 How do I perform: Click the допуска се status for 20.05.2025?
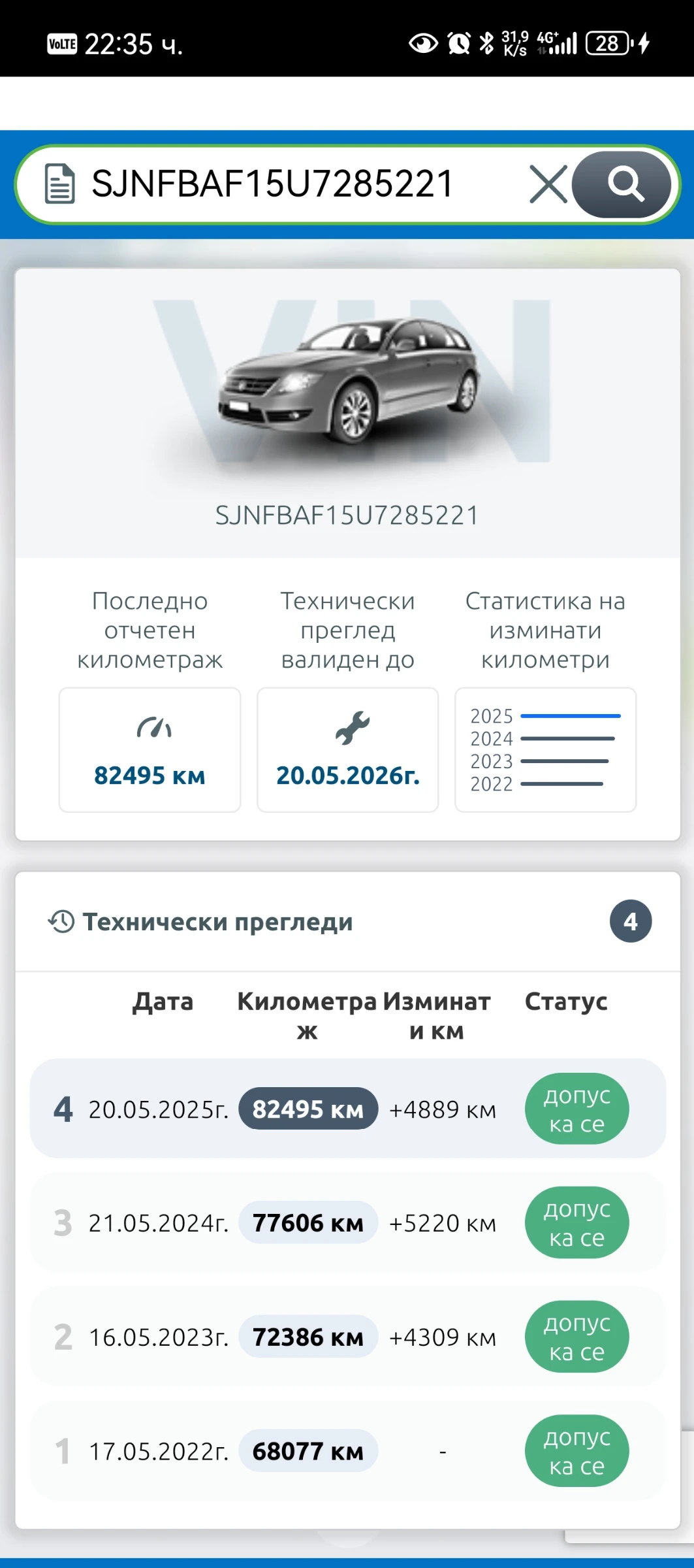(x=577, y=1109)
